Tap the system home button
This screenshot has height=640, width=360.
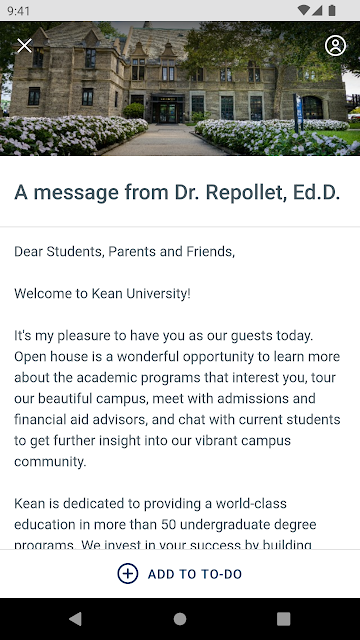click(x=180, y=619)
